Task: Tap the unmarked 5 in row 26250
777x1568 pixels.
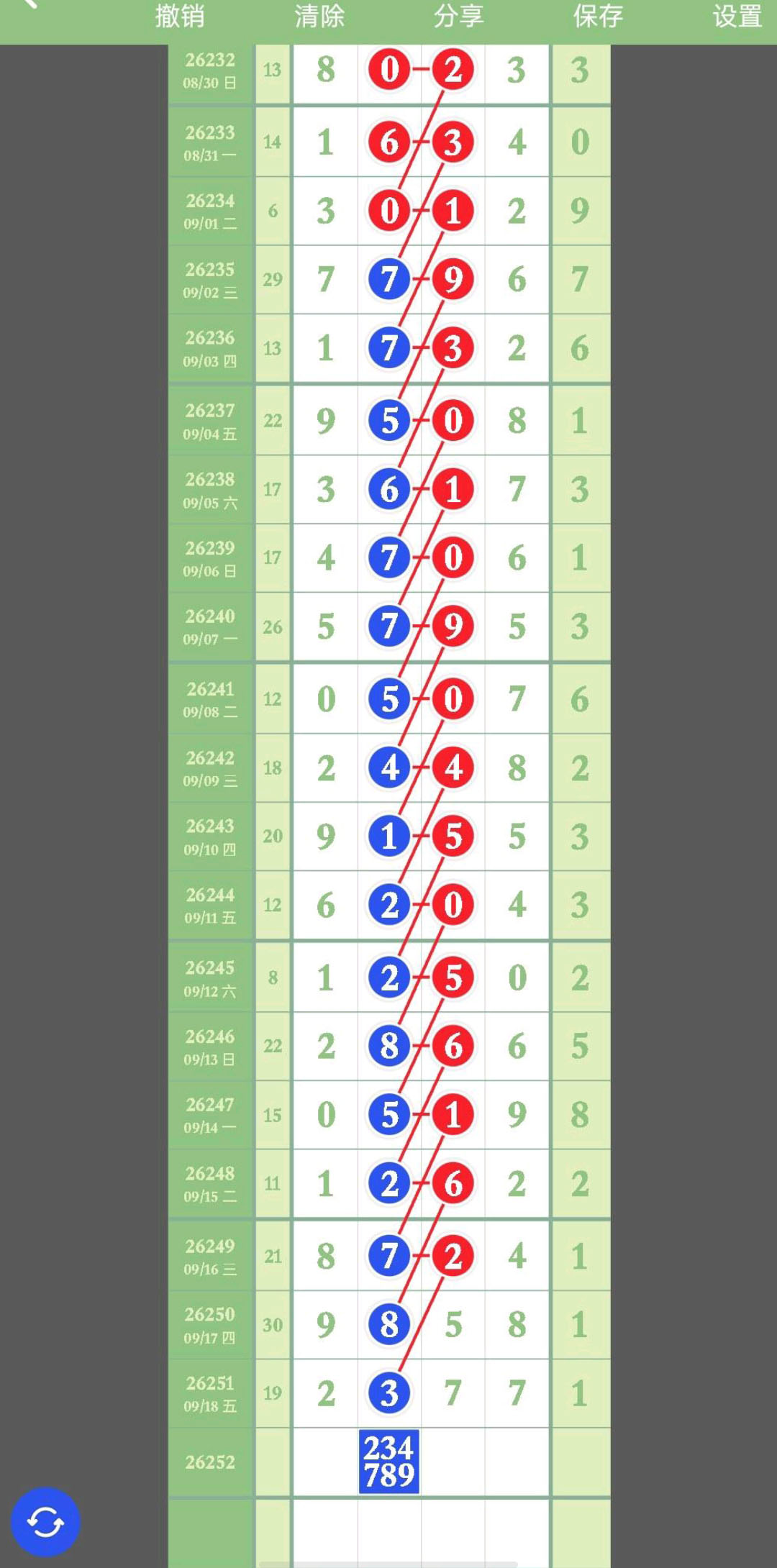Action: coord(453,1324)
